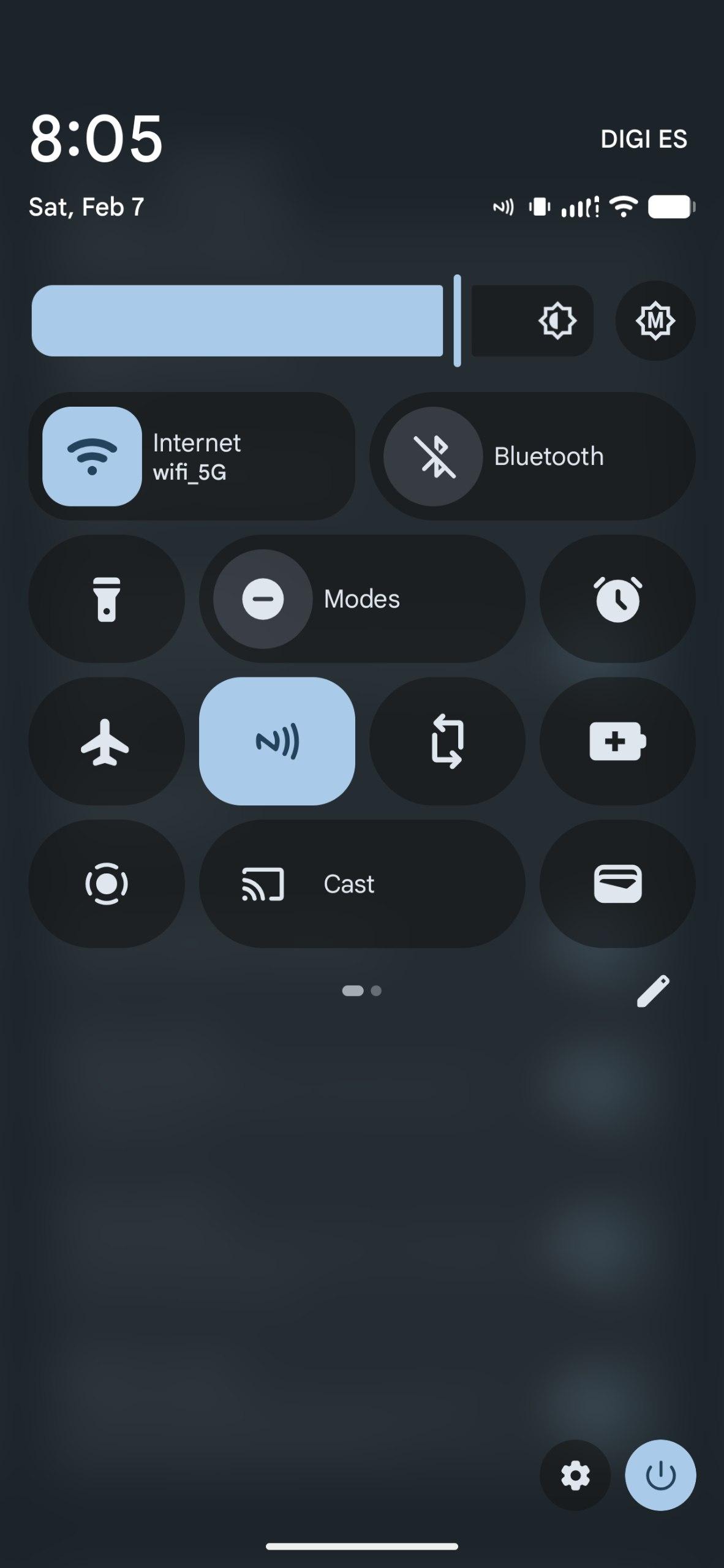
Task: Disable the NFC tile
Action: coord(277,741)
